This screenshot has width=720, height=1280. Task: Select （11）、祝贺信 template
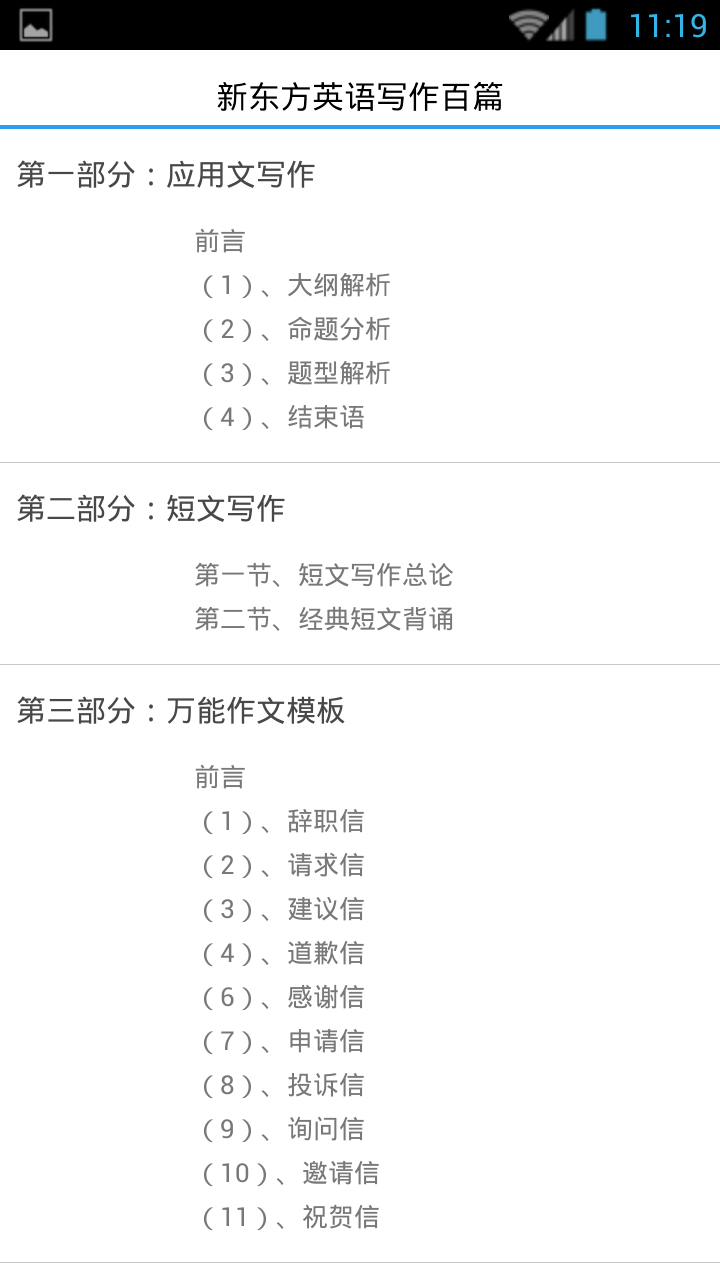pyautogui.click(x=288, y=1217)
